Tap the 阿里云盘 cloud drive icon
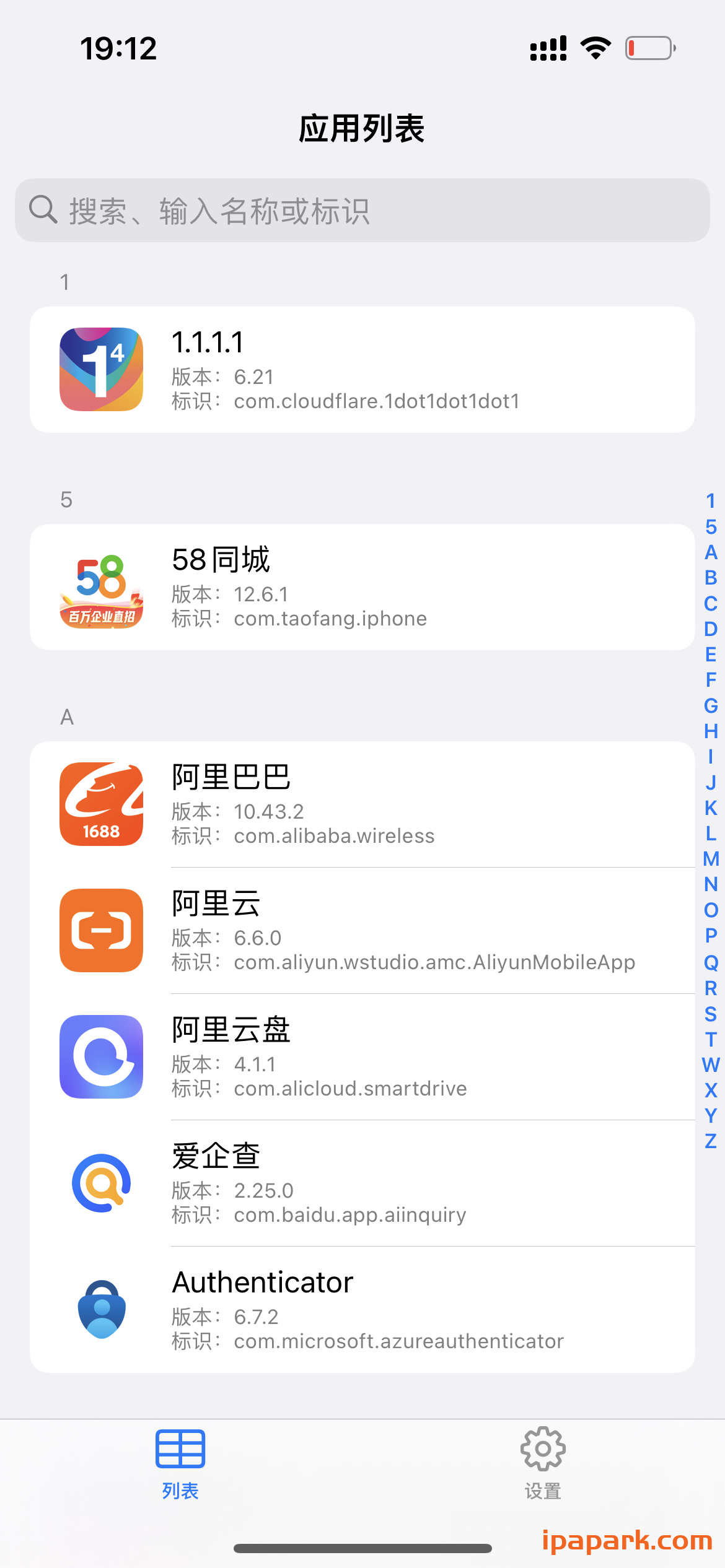The height and width of the screenshot is (1568, 725). pos(101,1057)
